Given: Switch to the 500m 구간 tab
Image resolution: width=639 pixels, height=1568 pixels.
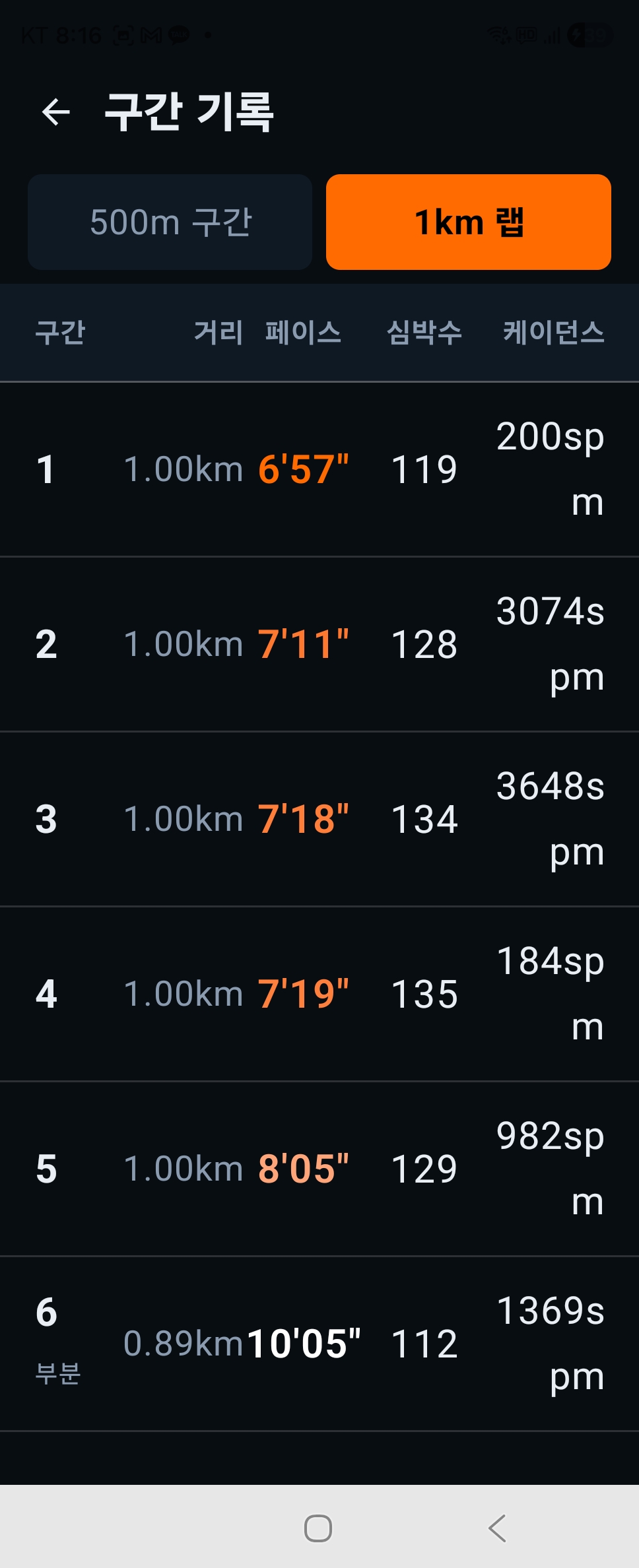Looking at the screenshot, I should (x=170, y=222).
